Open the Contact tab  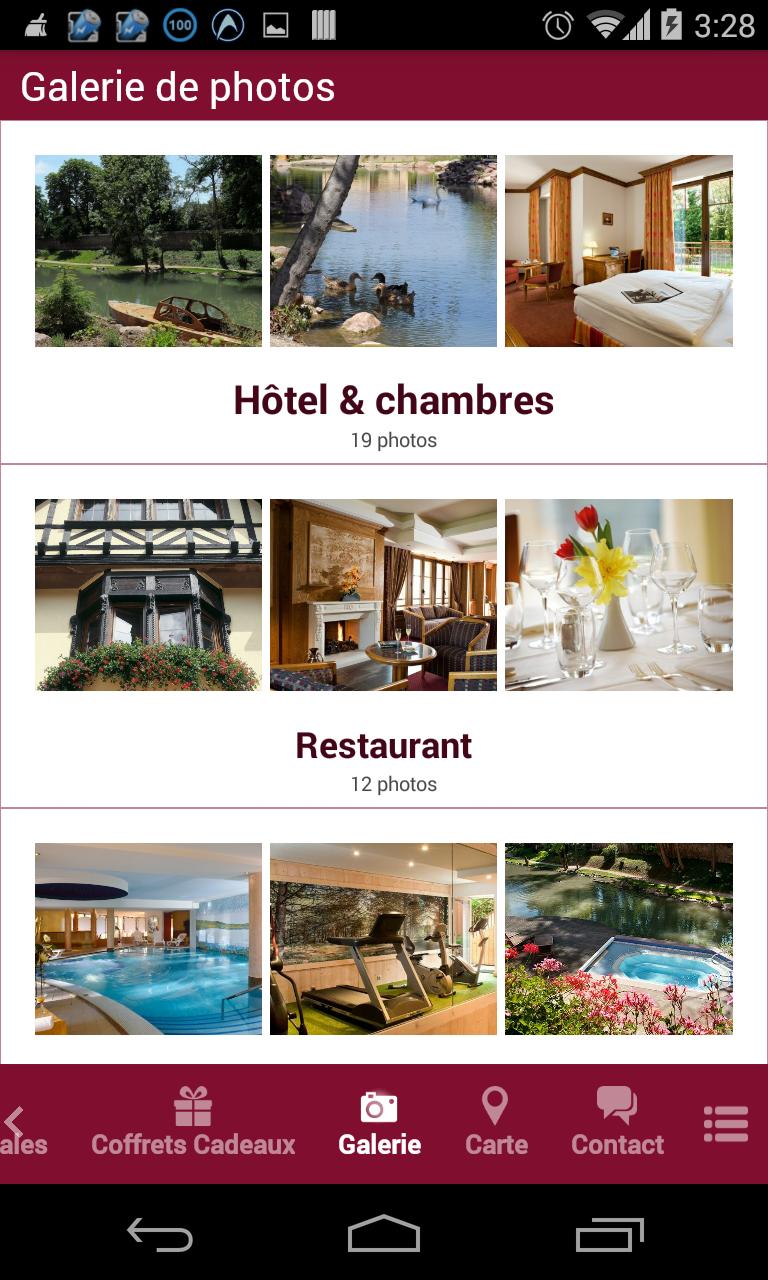pos(617,1124)
